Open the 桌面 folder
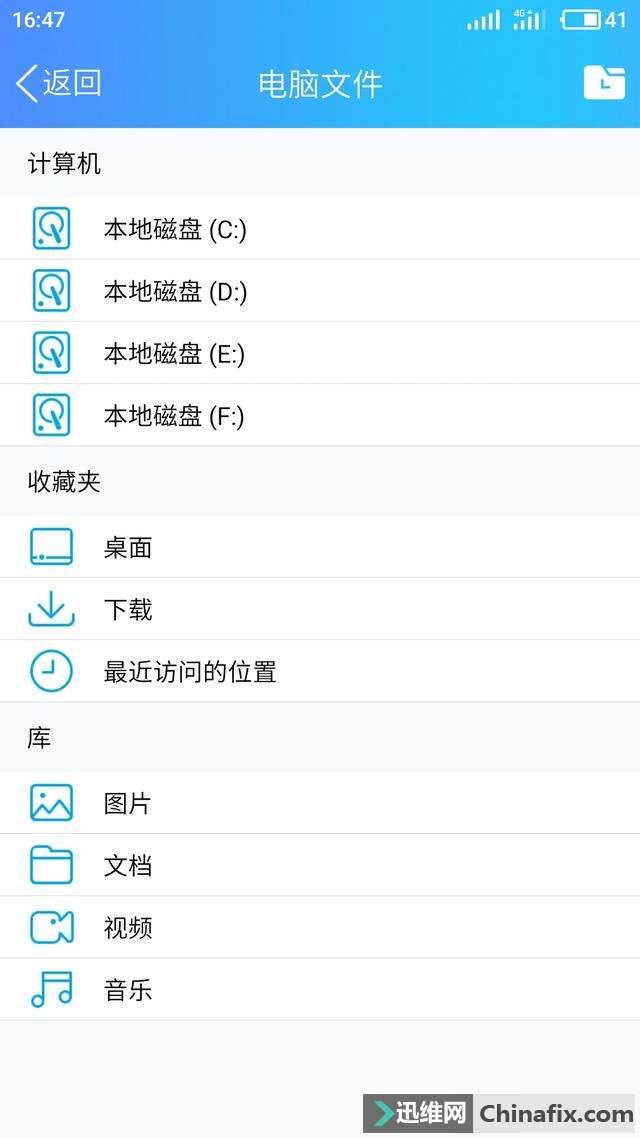 click(320, 547)
